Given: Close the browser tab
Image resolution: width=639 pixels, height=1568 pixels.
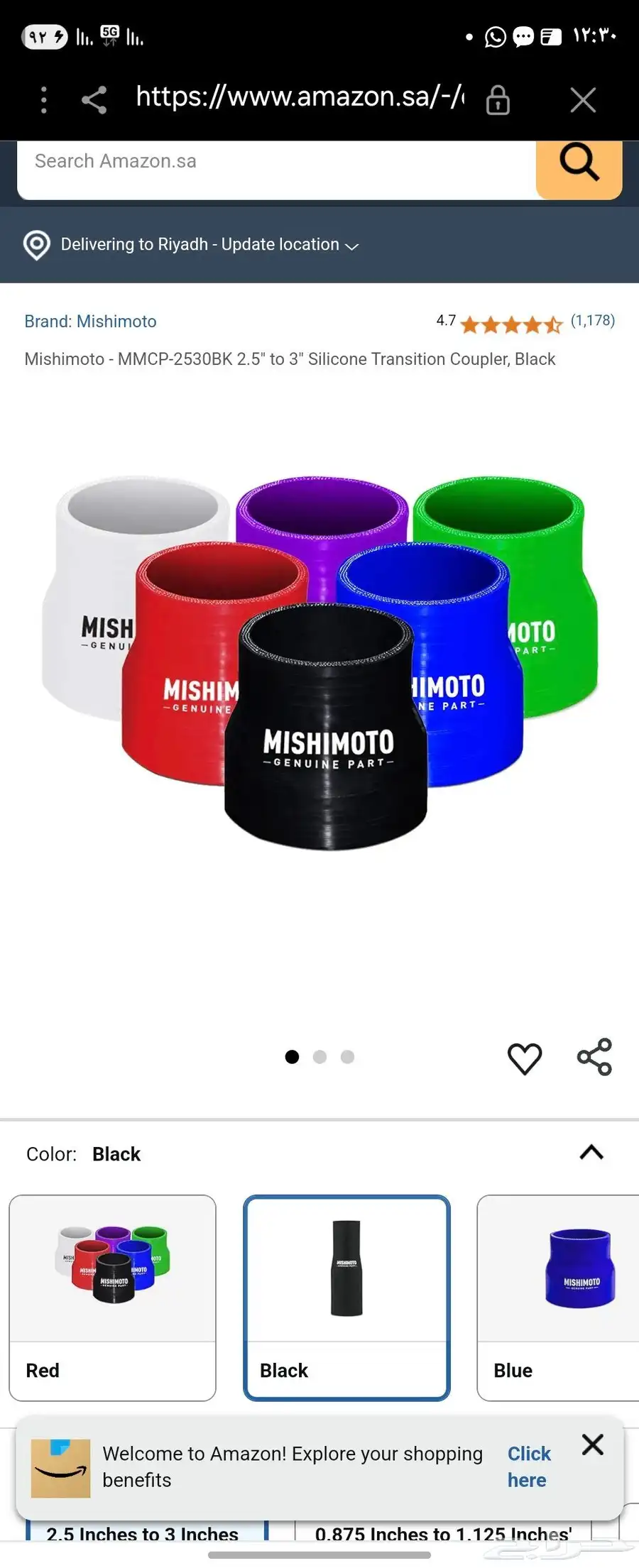Looking at the screenshot, I should (x=583, y=100).
